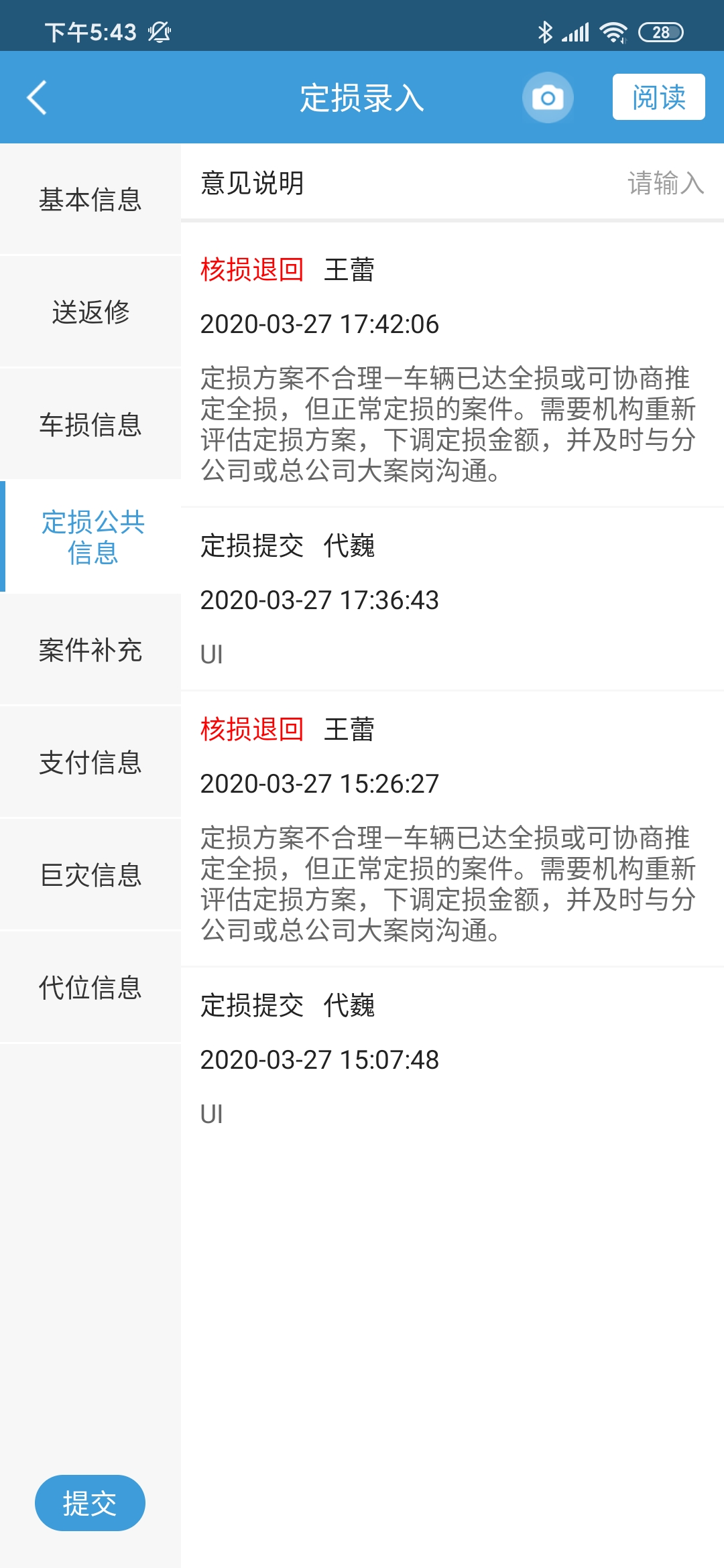Tap the 提交 submit button
The height and width of the screenshot is (1568, 724).
(90, 1503)
